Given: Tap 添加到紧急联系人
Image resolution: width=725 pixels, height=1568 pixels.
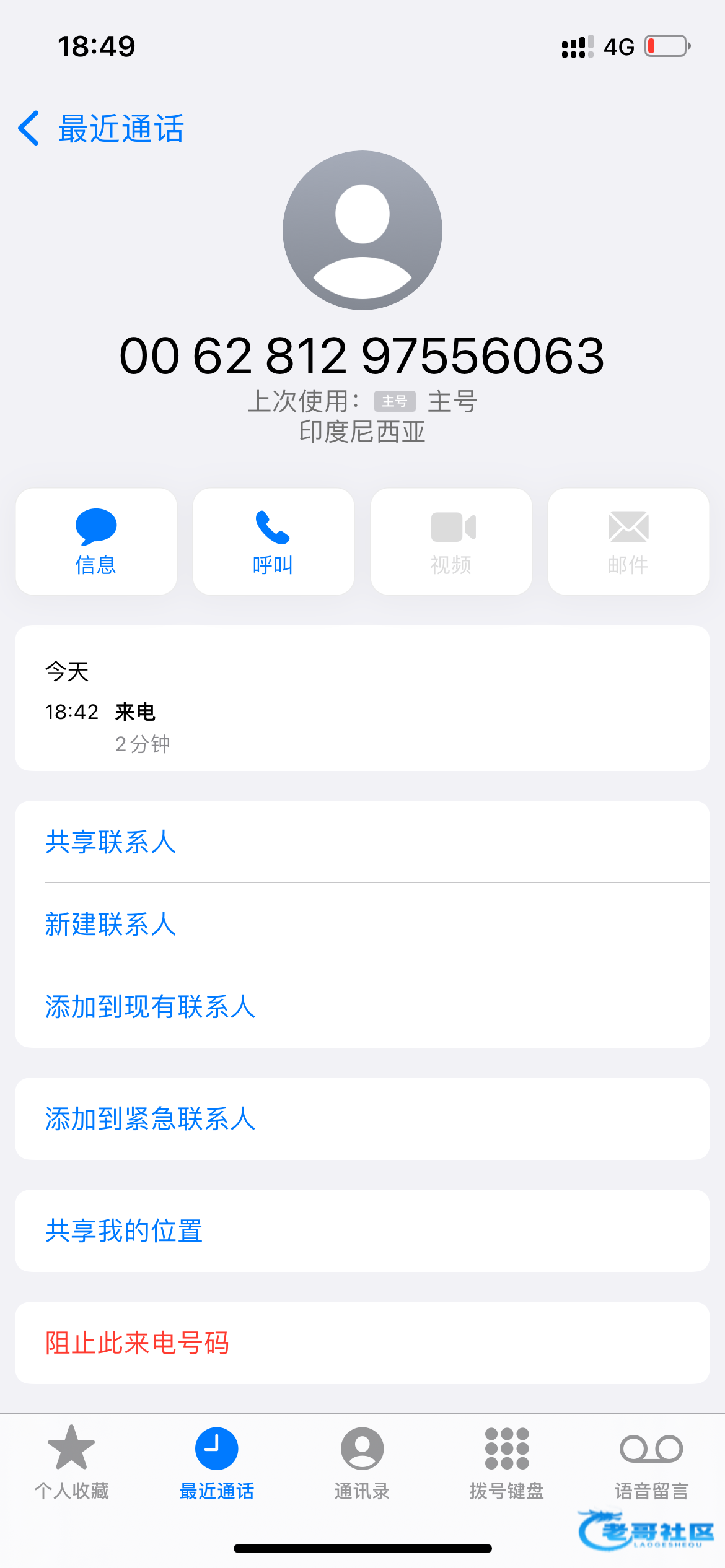Looking at the screenshot, I should coord(151,1119).
